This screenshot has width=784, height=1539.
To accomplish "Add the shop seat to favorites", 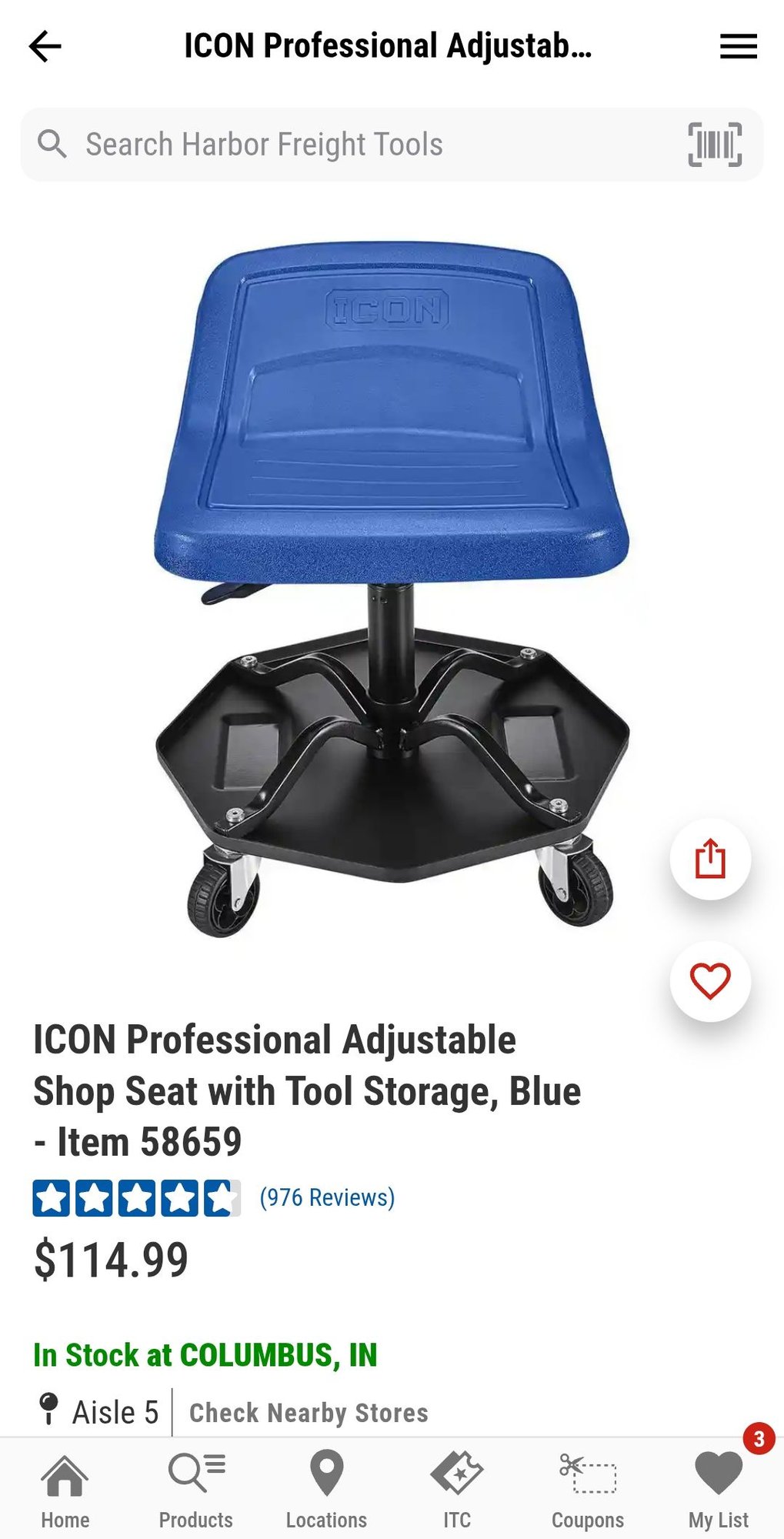I will [x=710, y=981].
